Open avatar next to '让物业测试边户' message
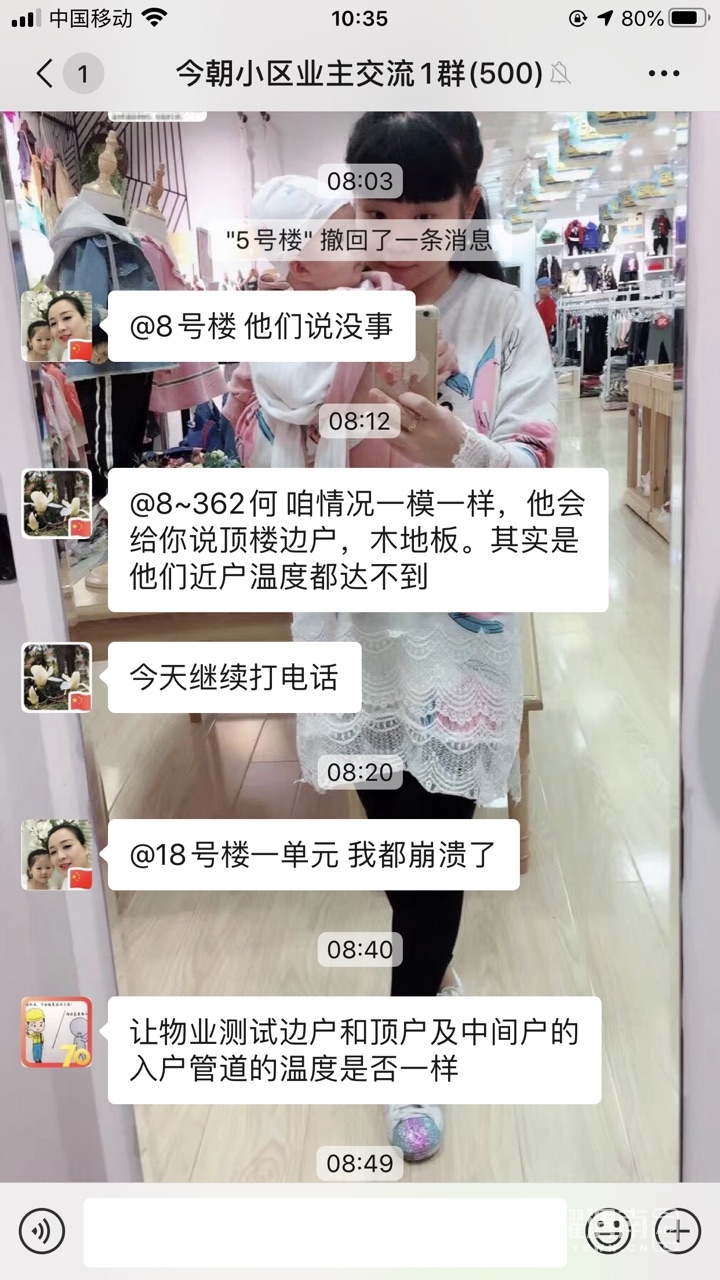 (57, 1032)
